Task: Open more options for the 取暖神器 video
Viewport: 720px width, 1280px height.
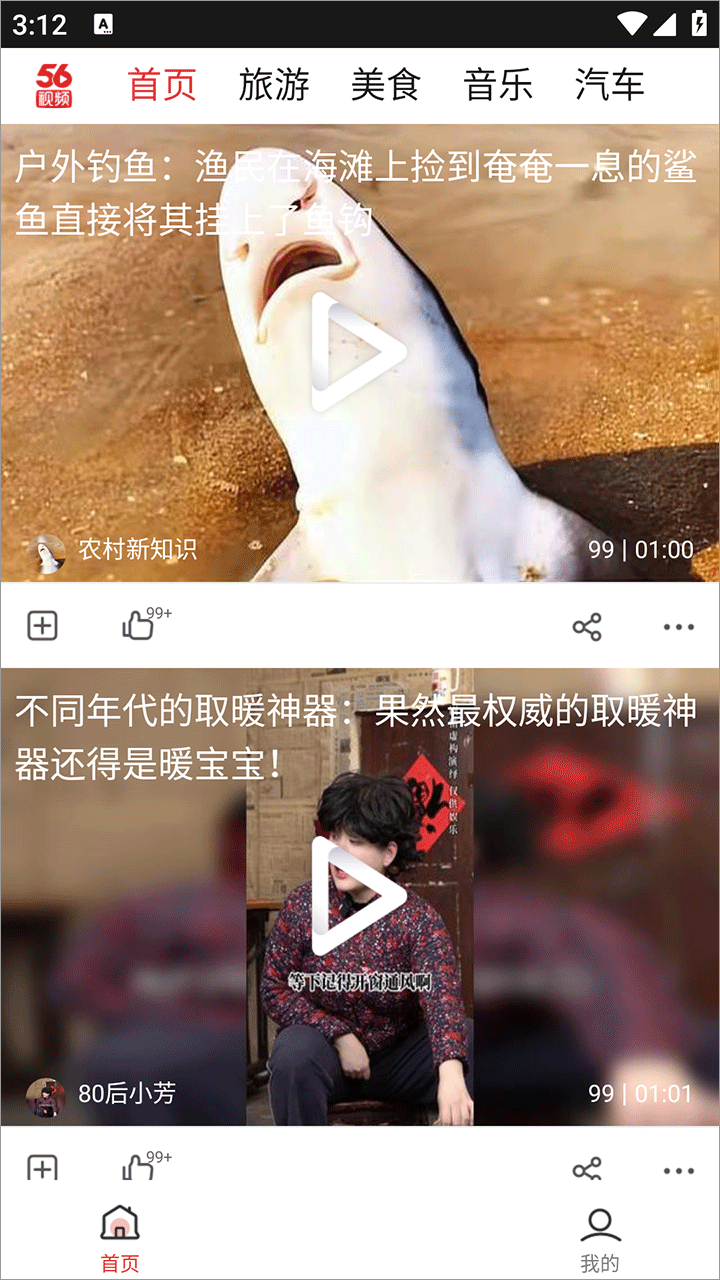Action: [x=678, y=1170]
